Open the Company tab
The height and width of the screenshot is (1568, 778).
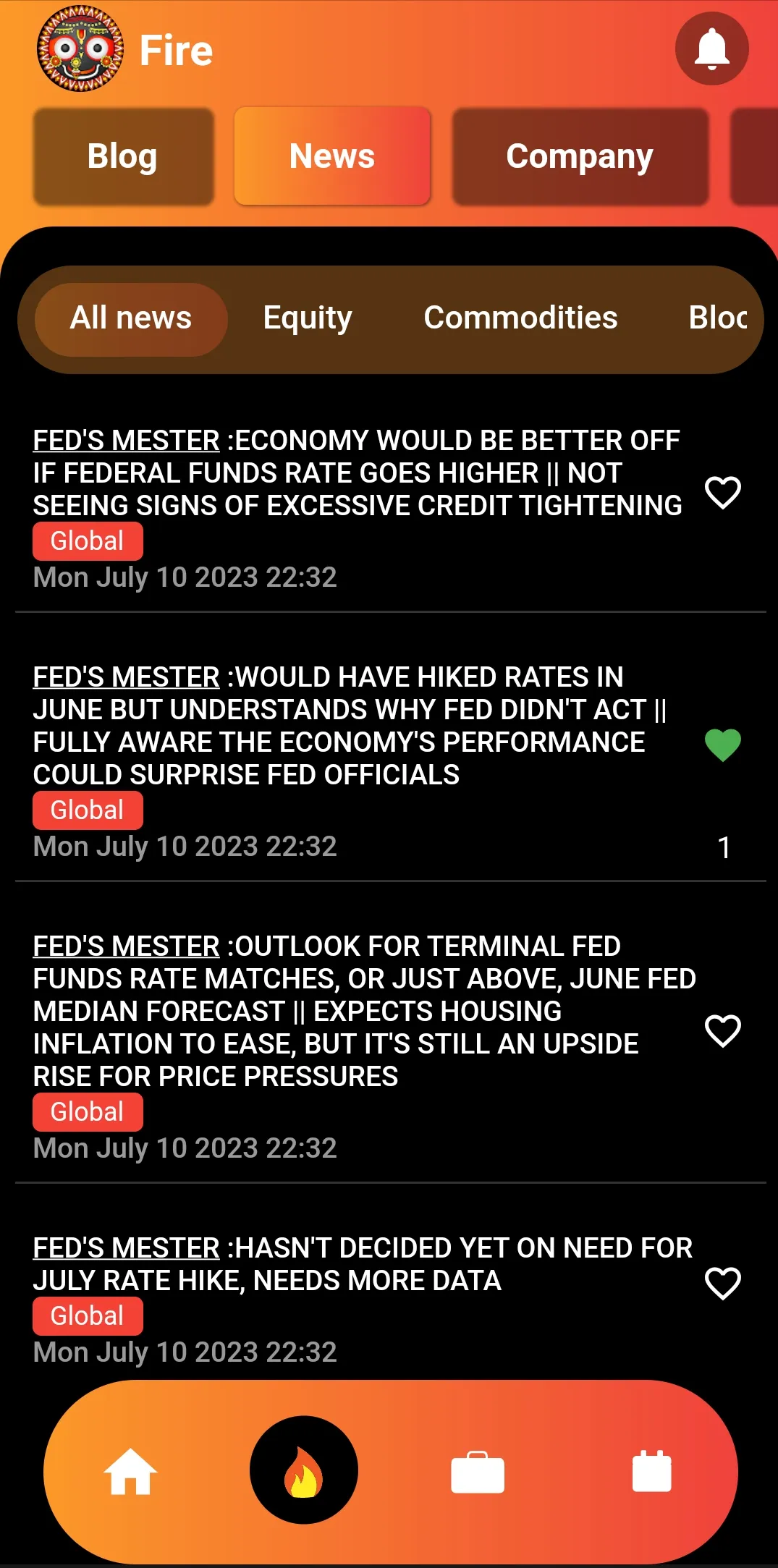(580, 156)
